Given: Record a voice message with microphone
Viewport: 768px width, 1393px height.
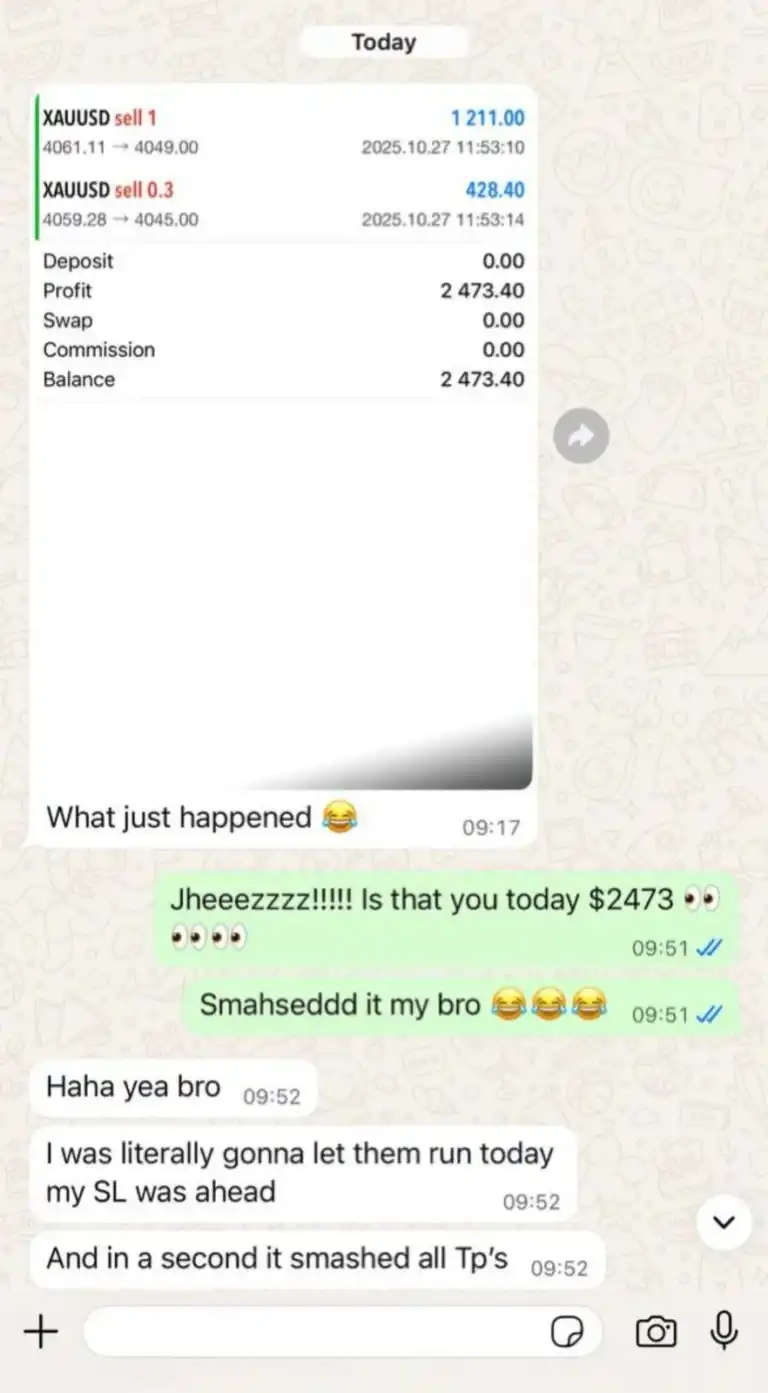Looking at the screenshot, I should [724, 1330].
